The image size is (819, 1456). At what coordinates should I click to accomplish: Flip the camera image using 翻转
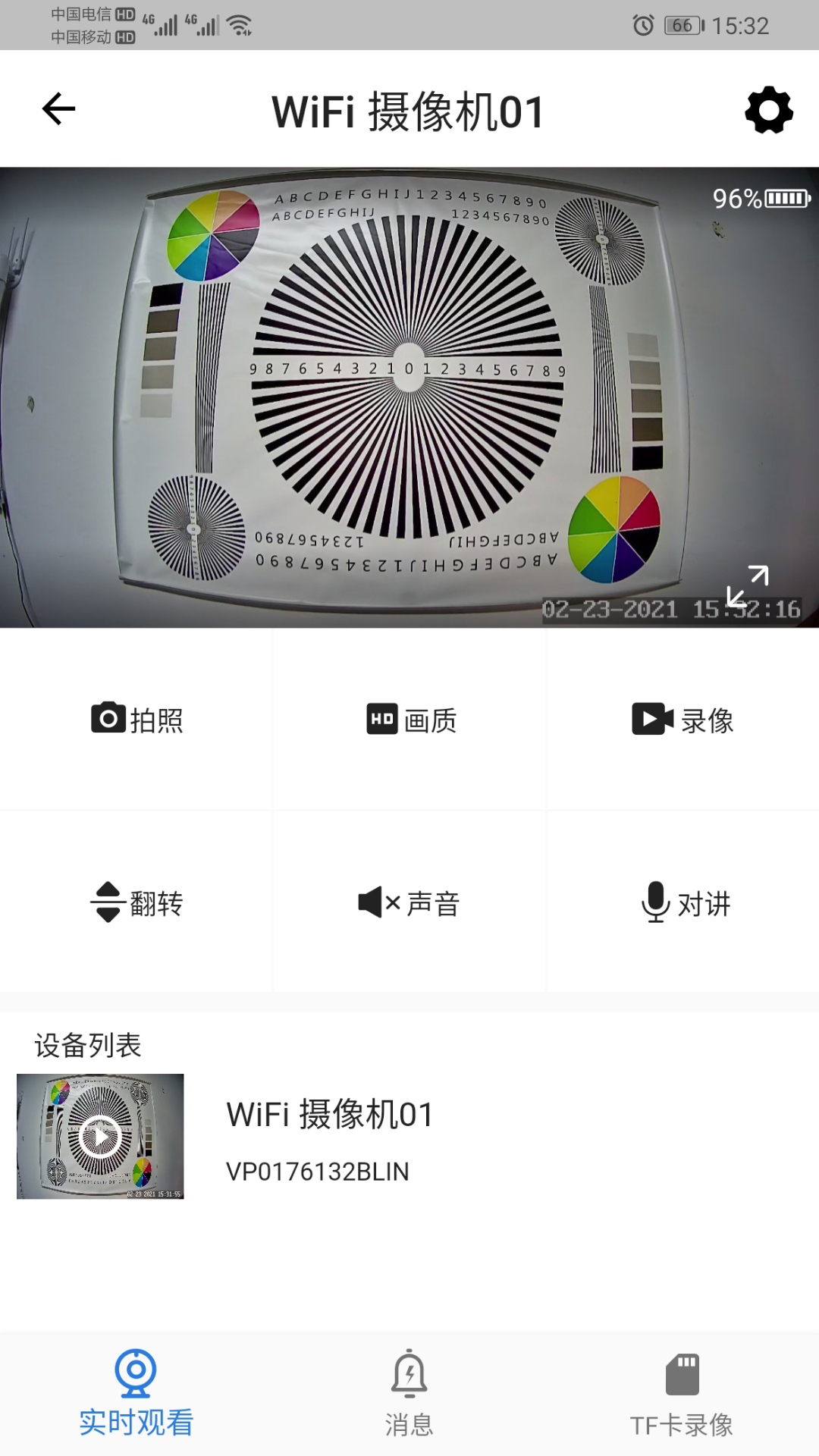[135, 902]
